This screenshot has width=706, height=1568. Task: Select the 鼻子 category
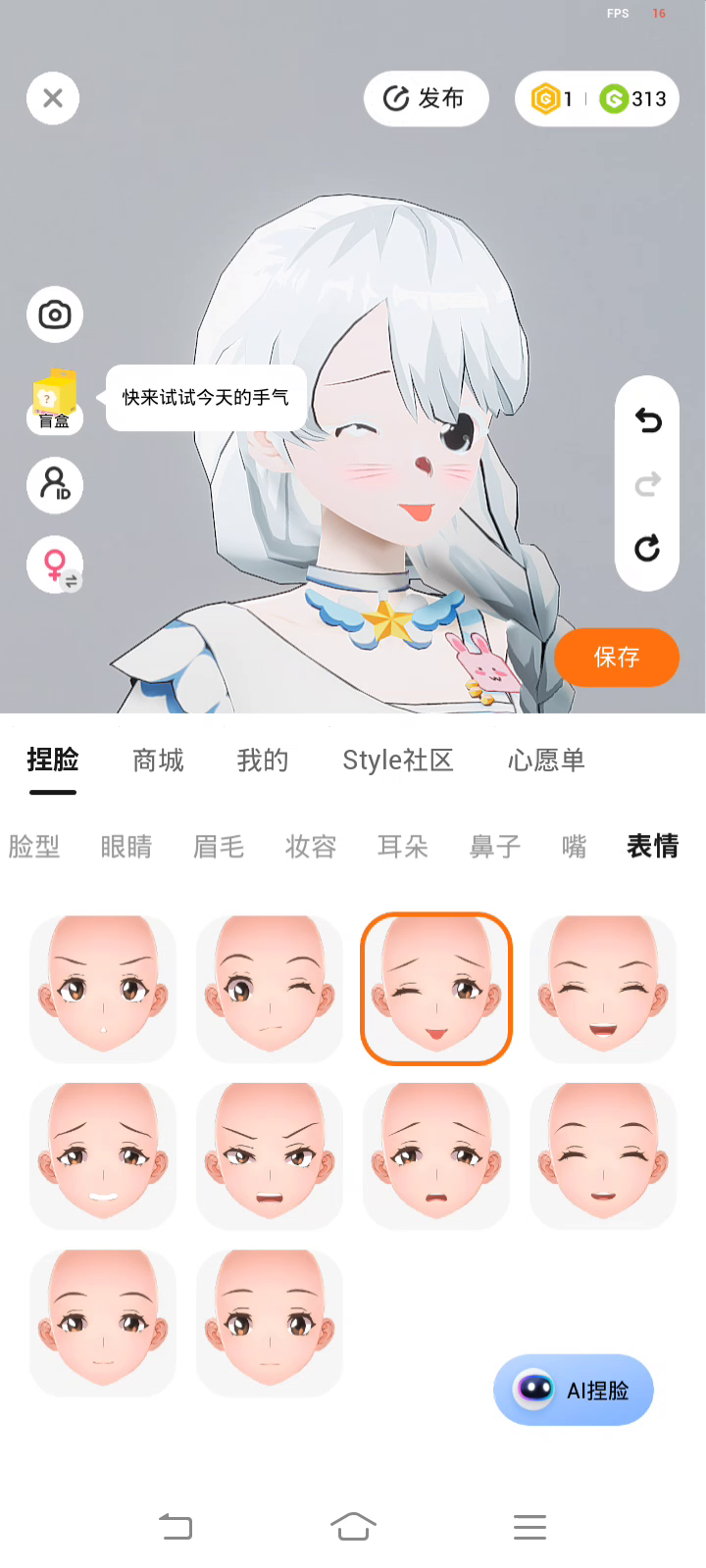pyautogui.click(x=495, y=846)
